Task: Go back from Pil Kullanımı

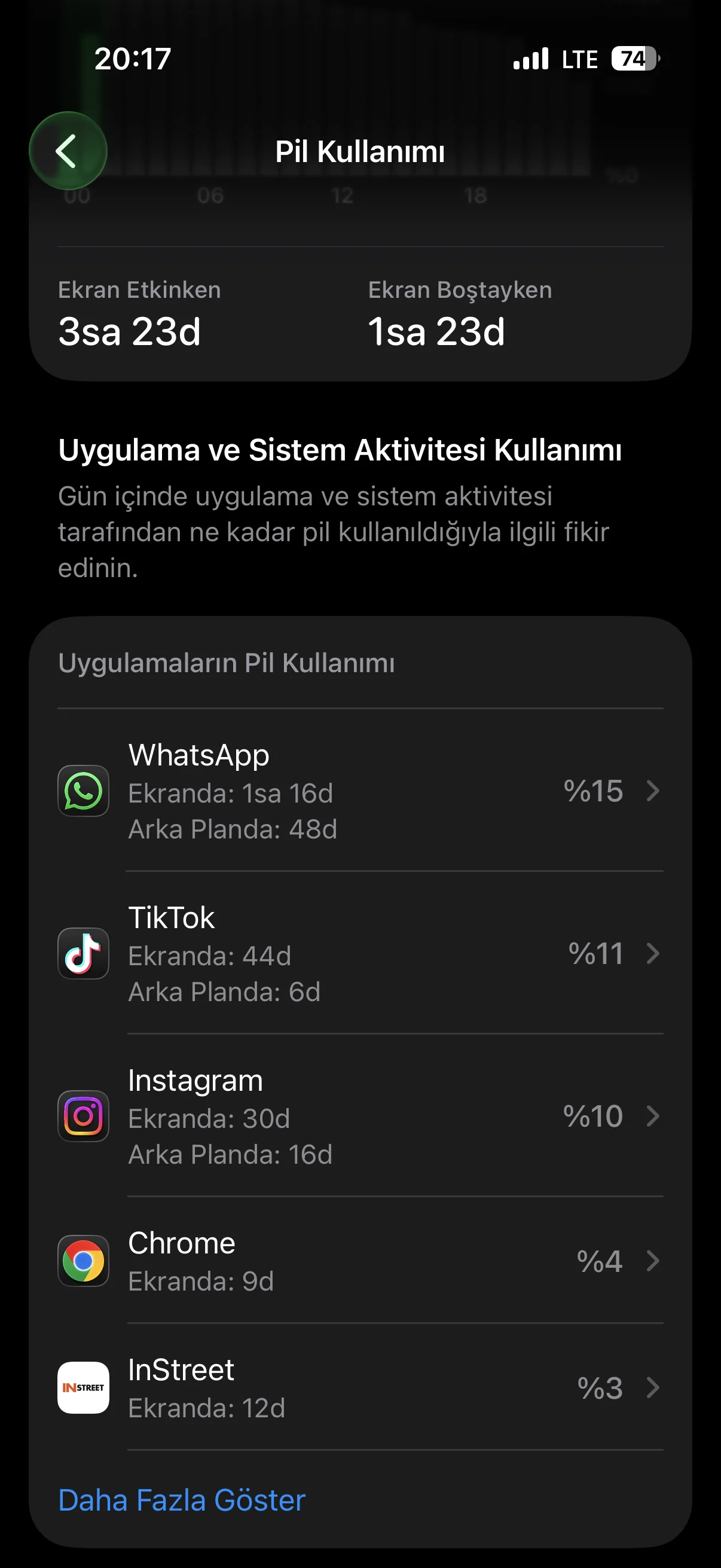Action: 68,150
